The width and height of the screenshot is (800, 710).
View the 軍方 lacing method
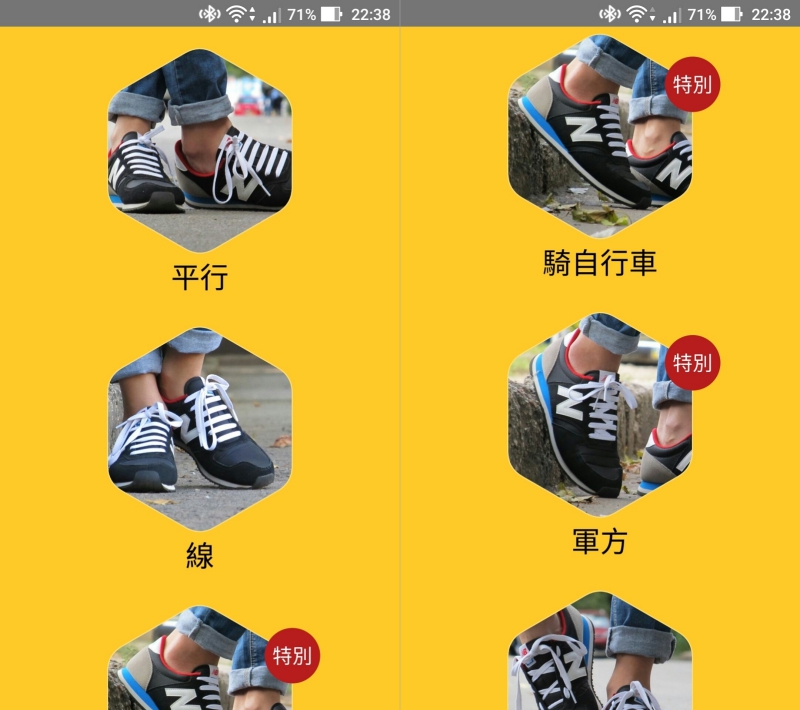600,415
